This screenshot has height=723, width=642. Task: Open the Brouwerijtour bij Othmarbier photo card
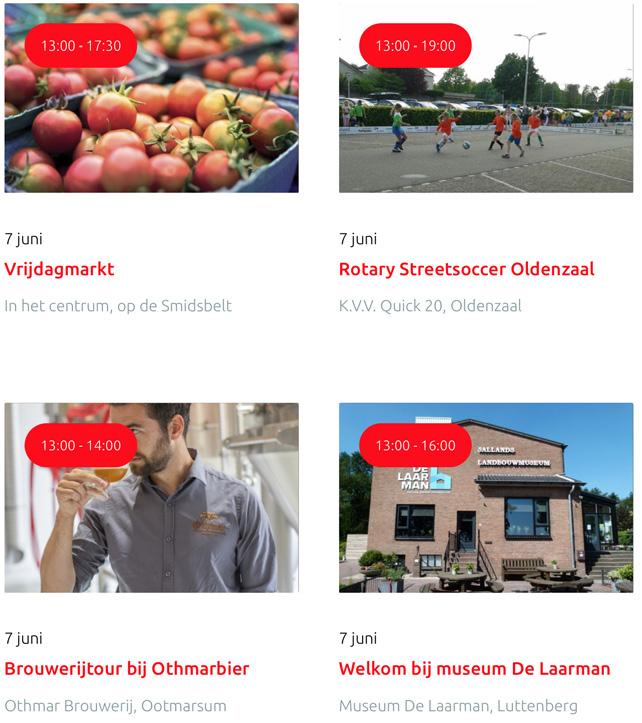152,498
